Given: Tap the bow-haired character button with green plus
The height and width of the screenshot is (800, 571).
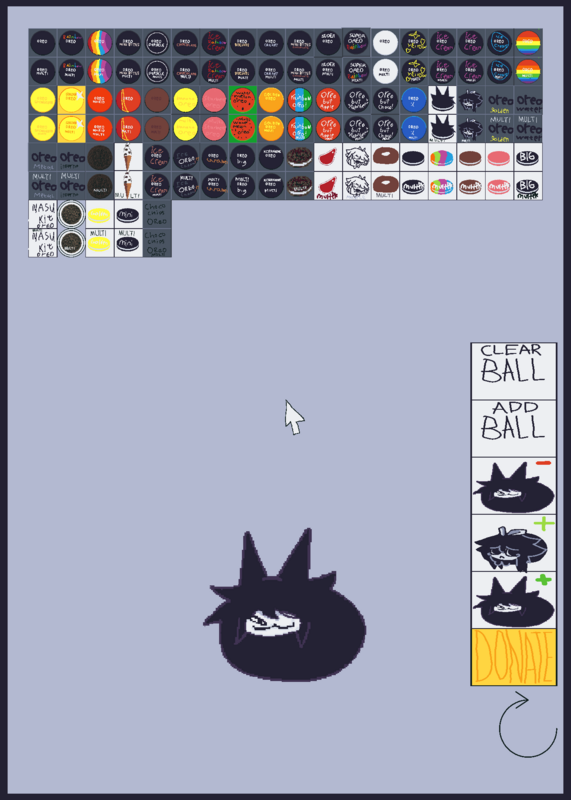Looking at the screenshot, I should (513, 543).
